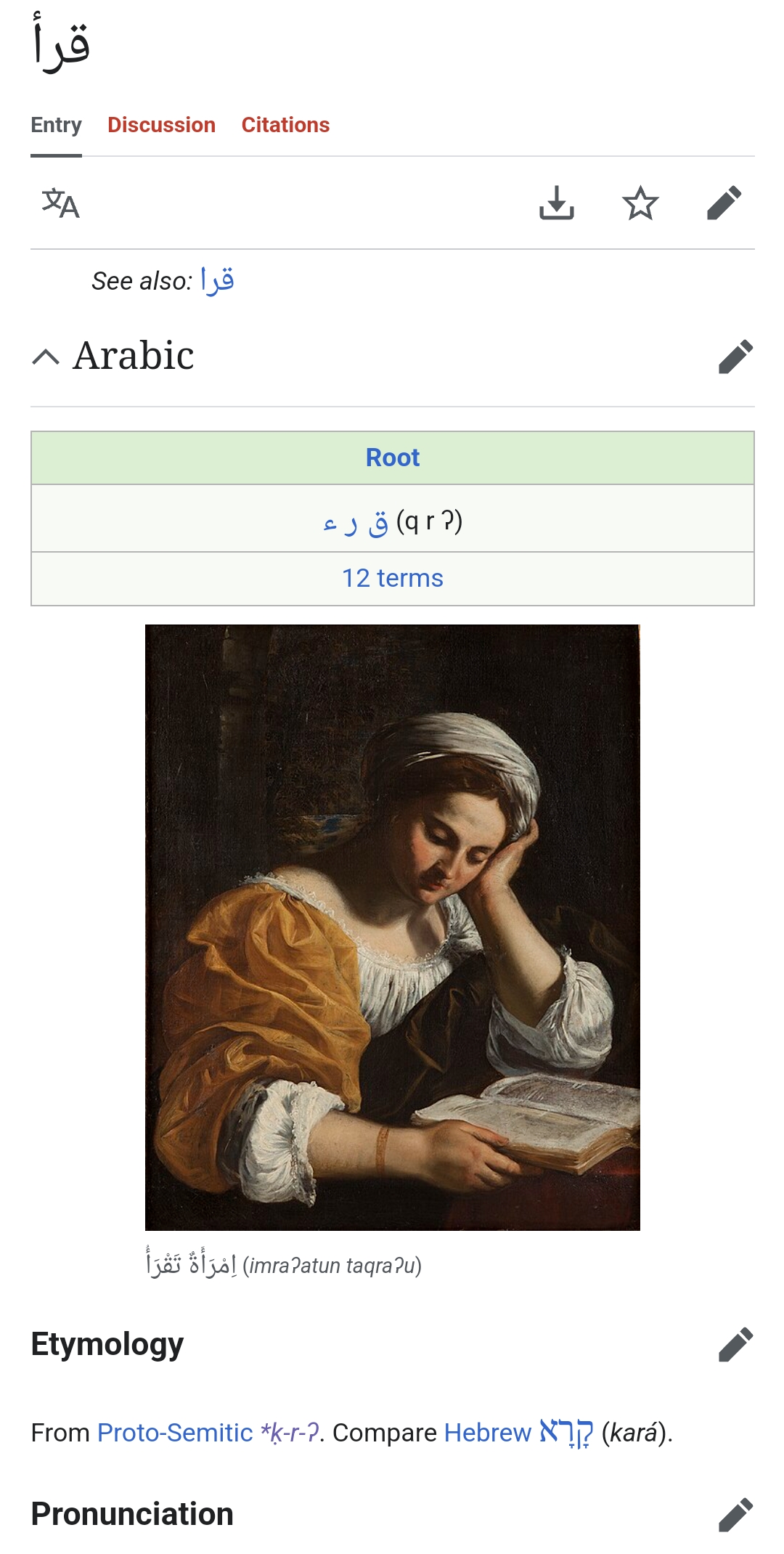Switch to the Discussion tab
784x1554 pixels.
click(x=161, y=125)
